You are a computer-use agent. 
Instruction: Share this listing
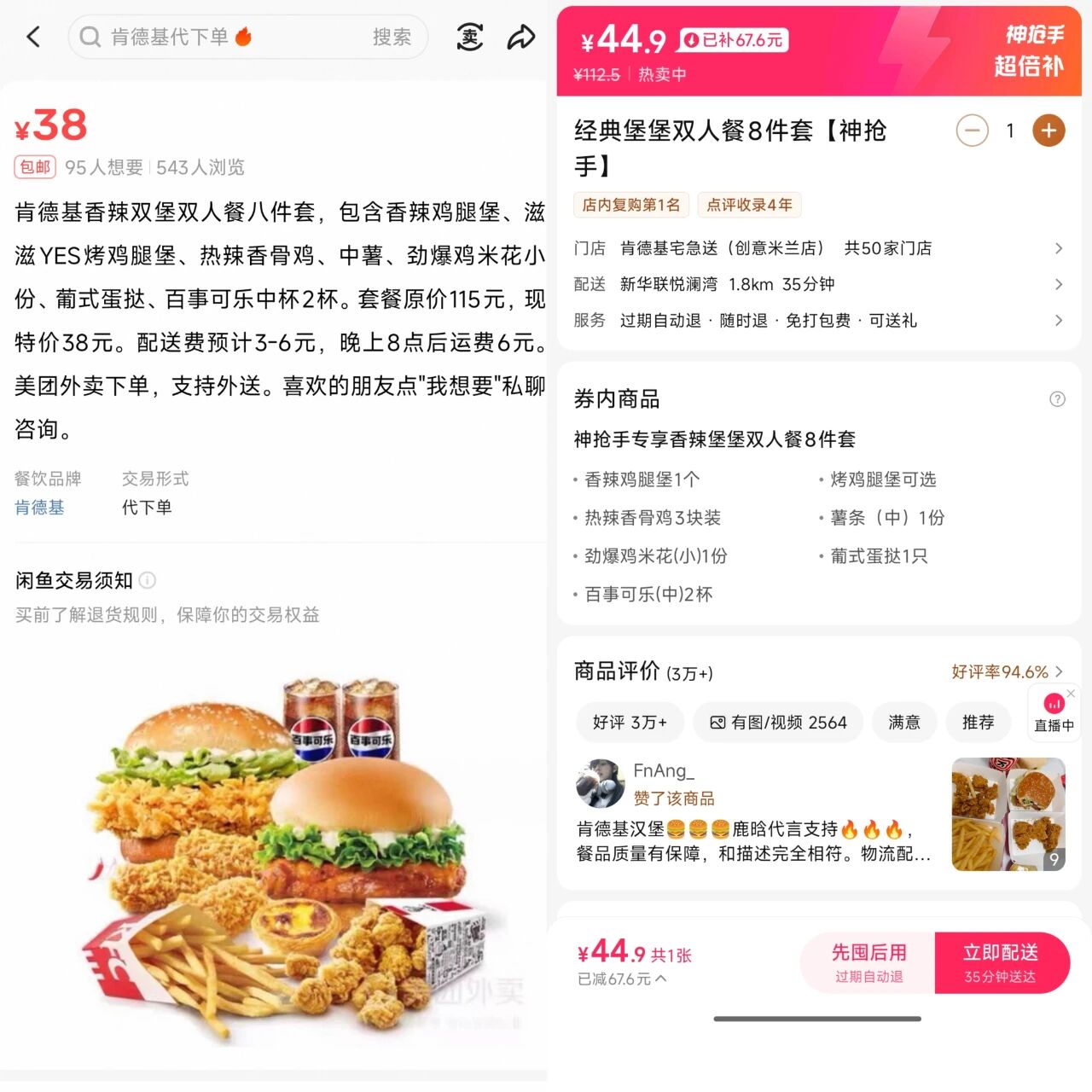tap(520, 37)
